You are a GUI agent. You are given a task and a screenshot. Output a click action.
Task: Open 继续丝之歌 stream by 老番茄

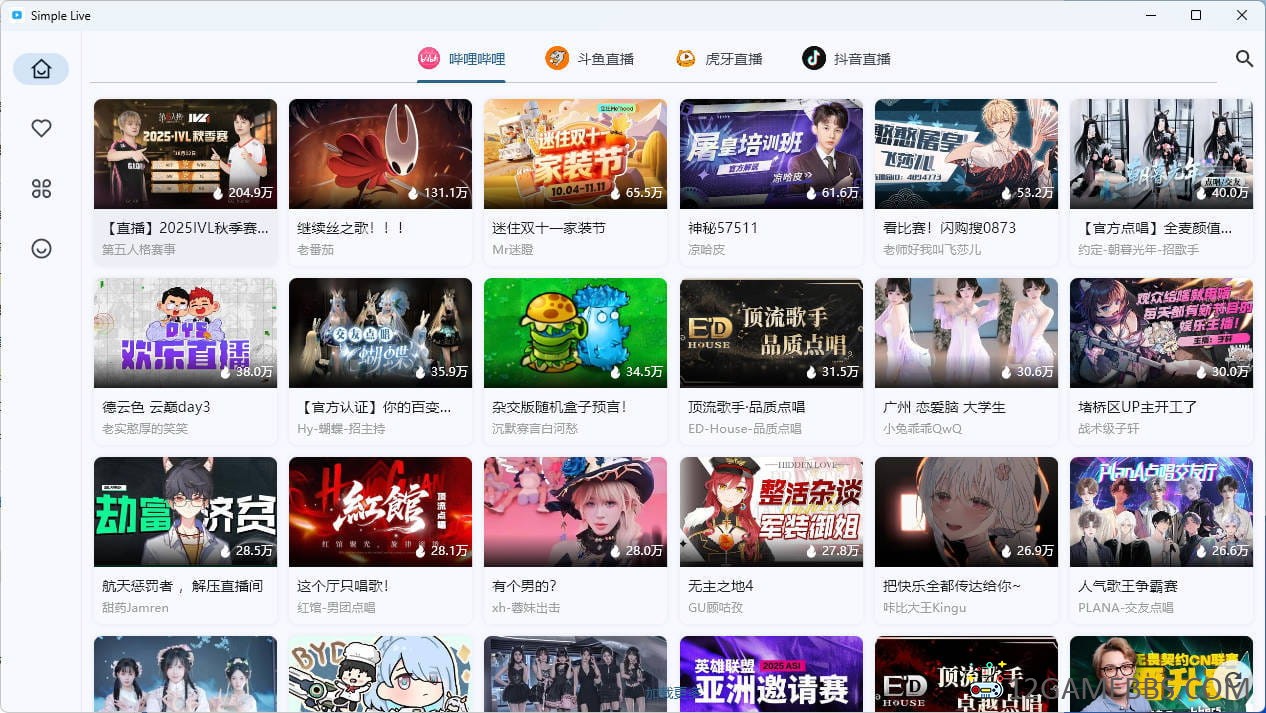tap(380, 153)
